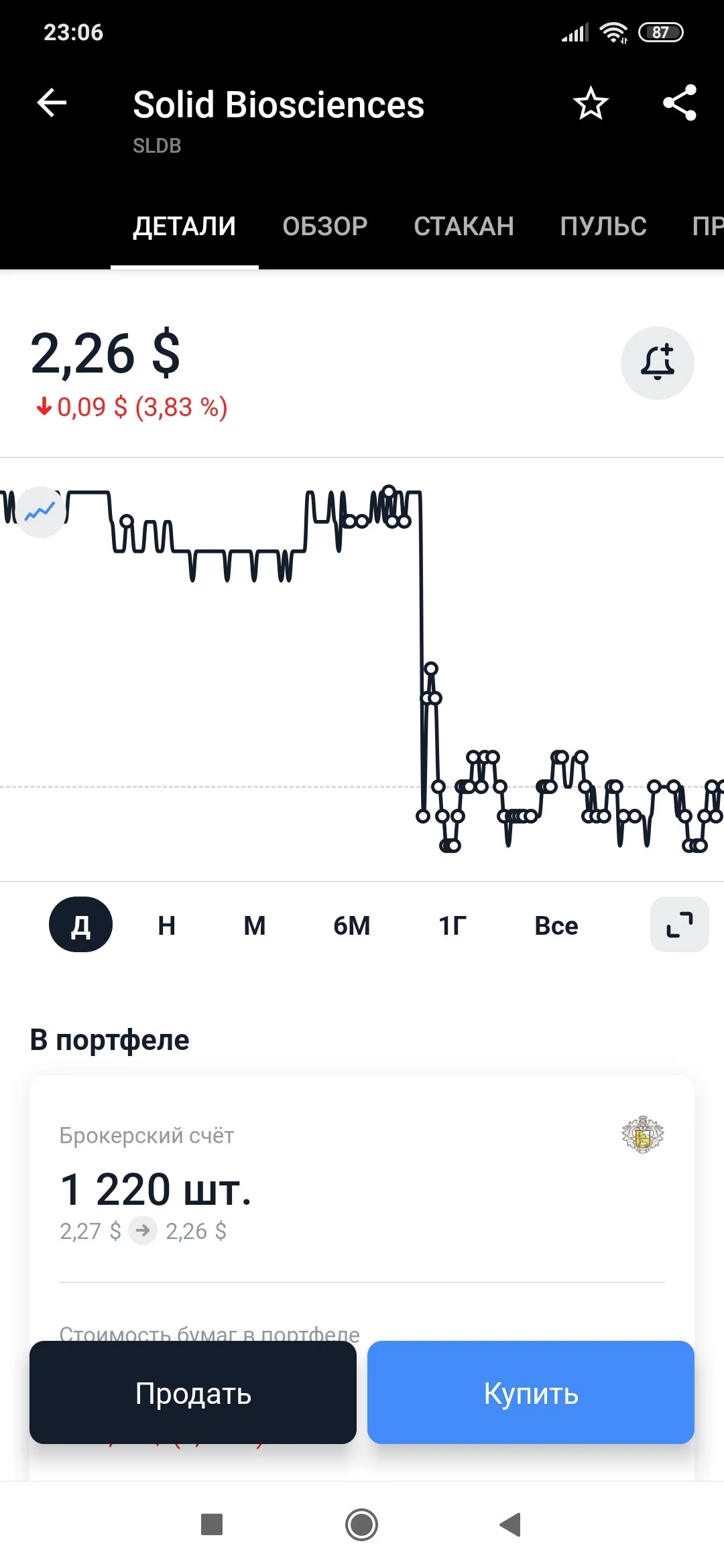Viewport: 724px width, 1568px height.
Task: Select the Д daily chart period
Action: [80, 925]
